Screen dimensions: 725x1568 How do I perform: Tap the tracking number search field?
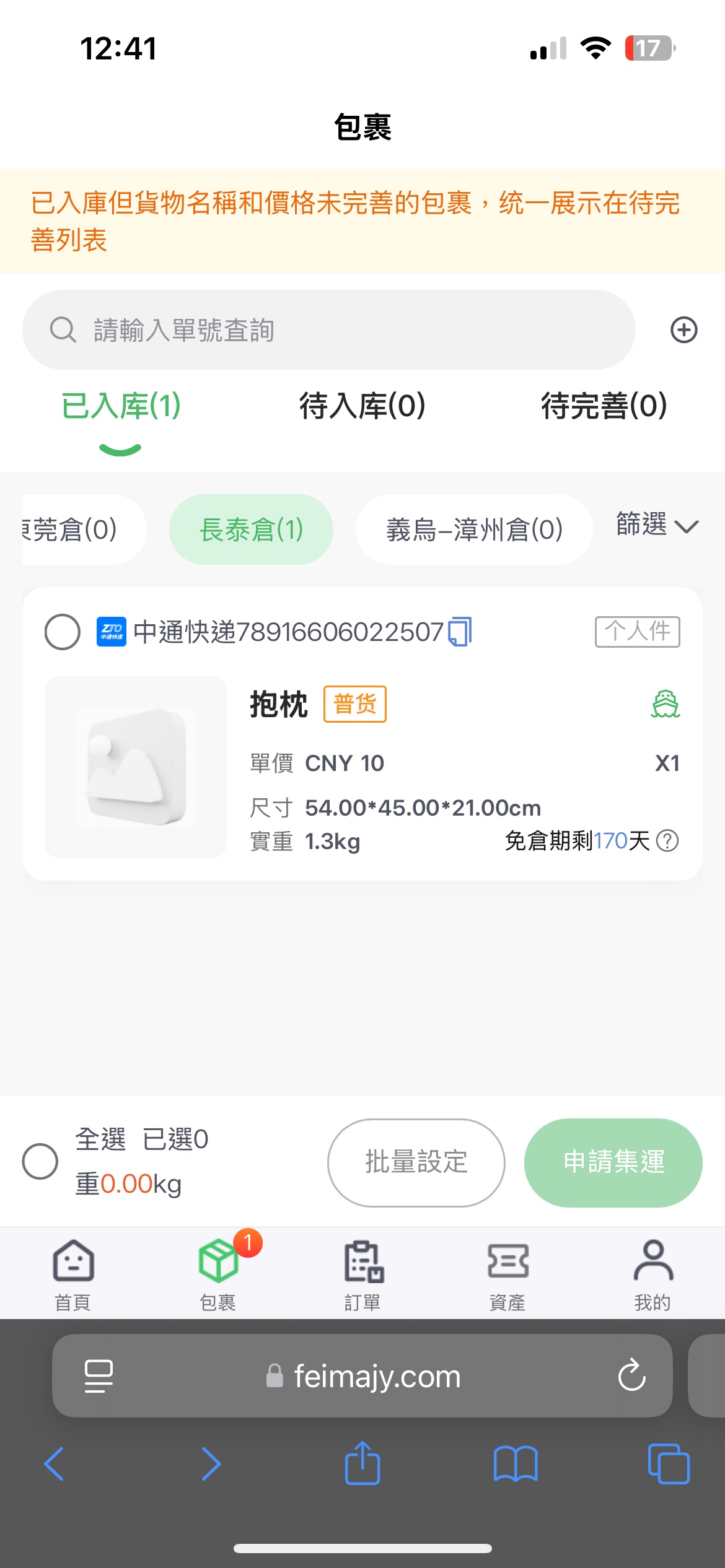[328, 329]
